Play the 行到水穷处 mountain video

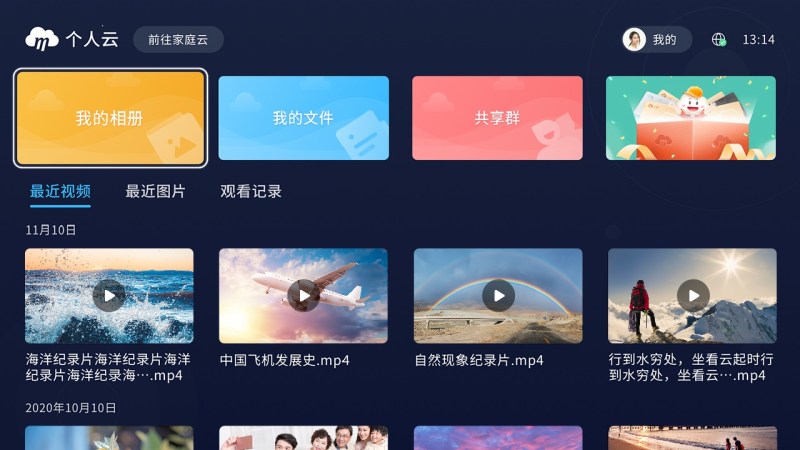pyautogui.click(x=692, y=295)
